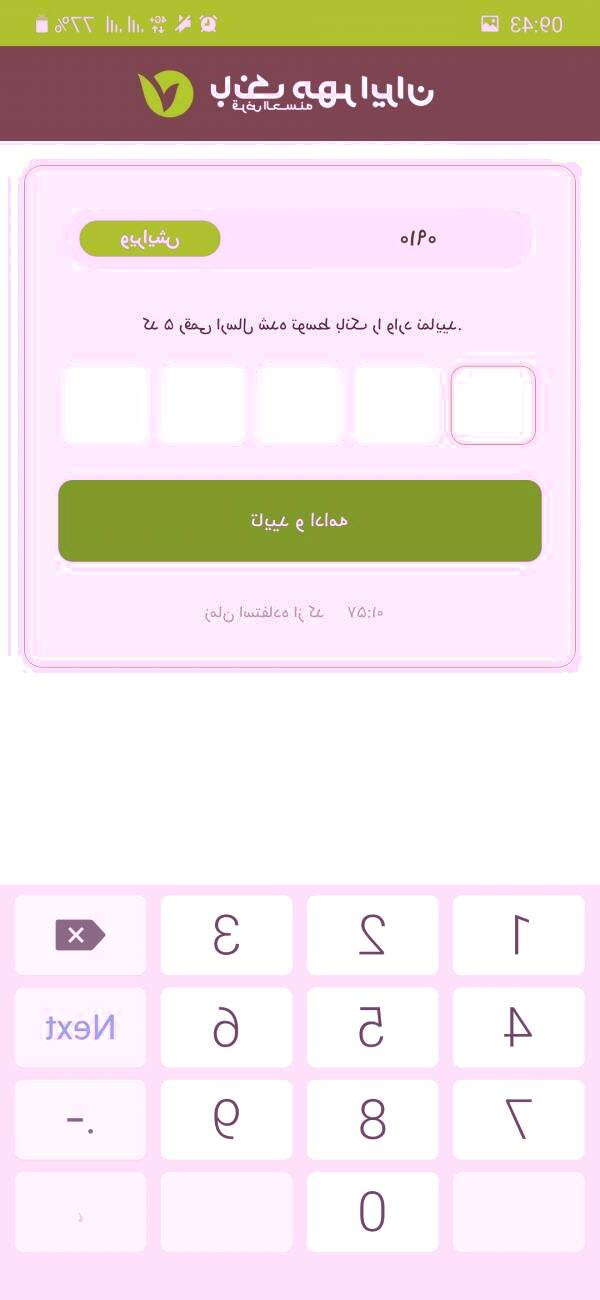This screenshot has width=600, height=1300.
Task: Select the middle box of the code field
Action: (x=300, y=405)
